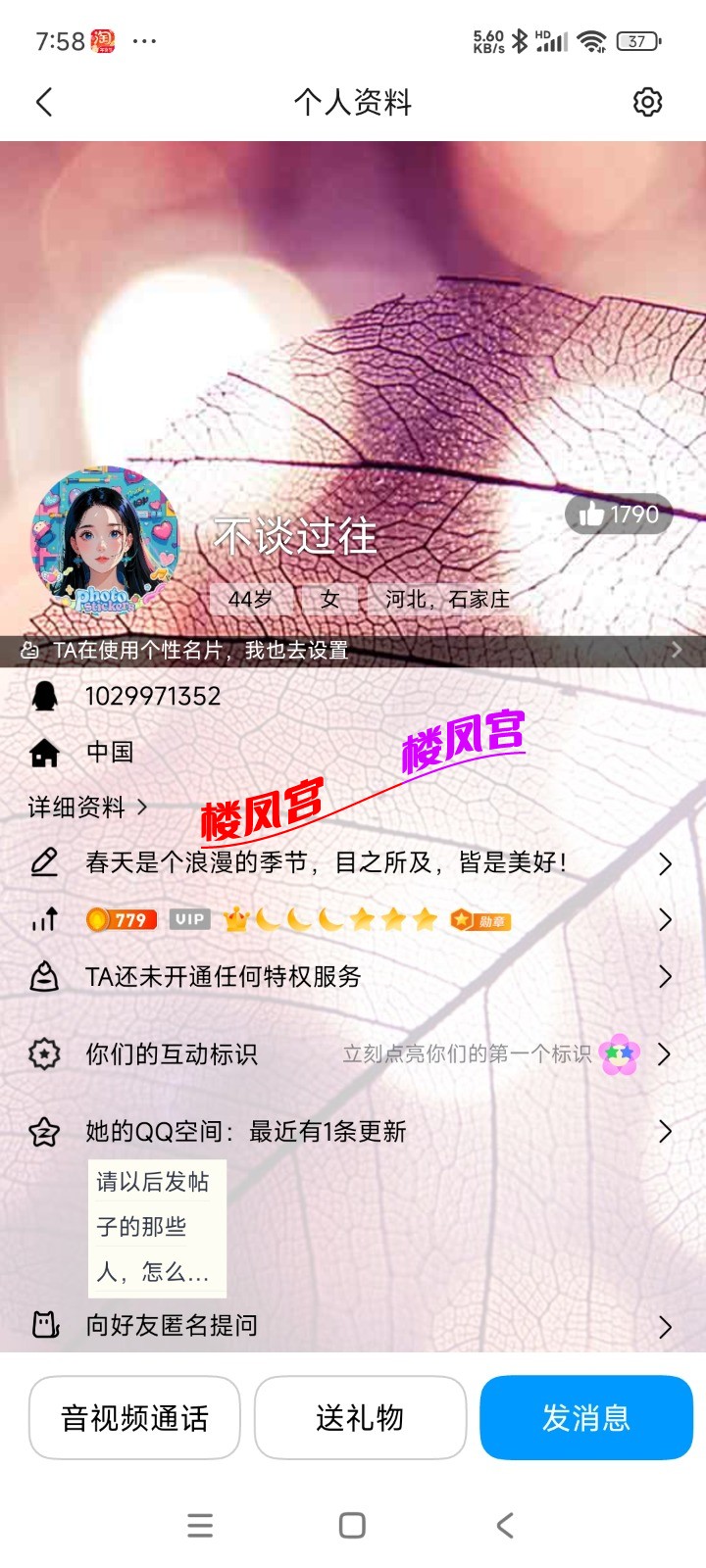Image resolution: width=706 pixels, height=1568 pixels.
Task: Start a 音视频通话 call
Action: pos(134,1418)
